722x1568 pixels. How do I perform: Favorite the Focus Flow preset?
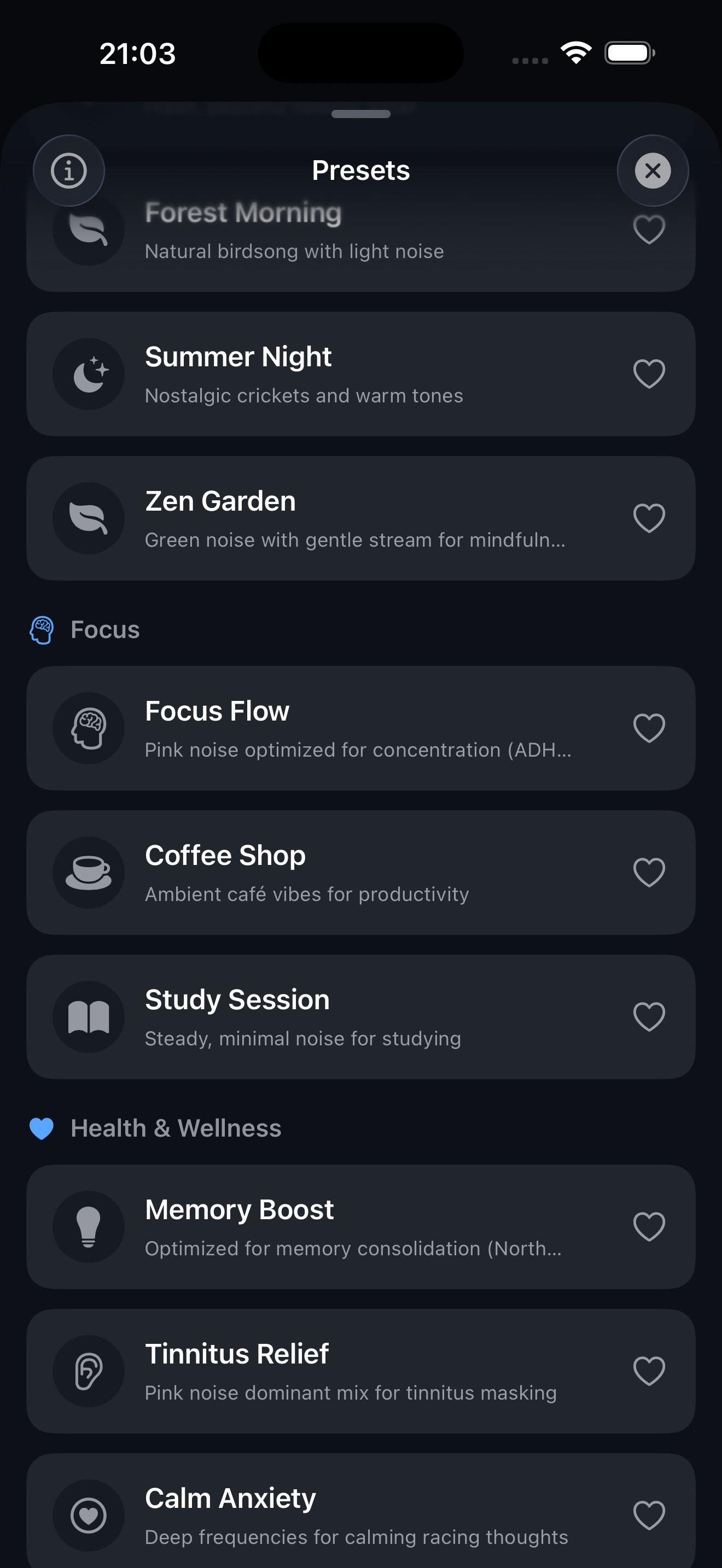[x=648, y=728]
